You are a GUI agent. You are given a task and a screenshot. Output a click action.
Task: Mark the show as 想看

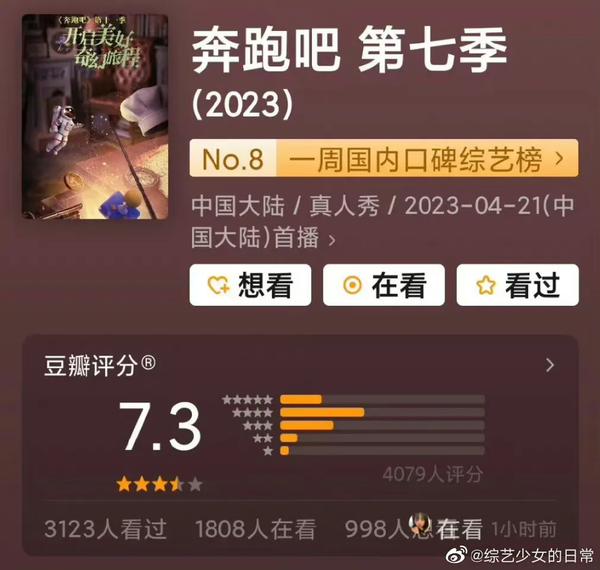click(250, 285)
